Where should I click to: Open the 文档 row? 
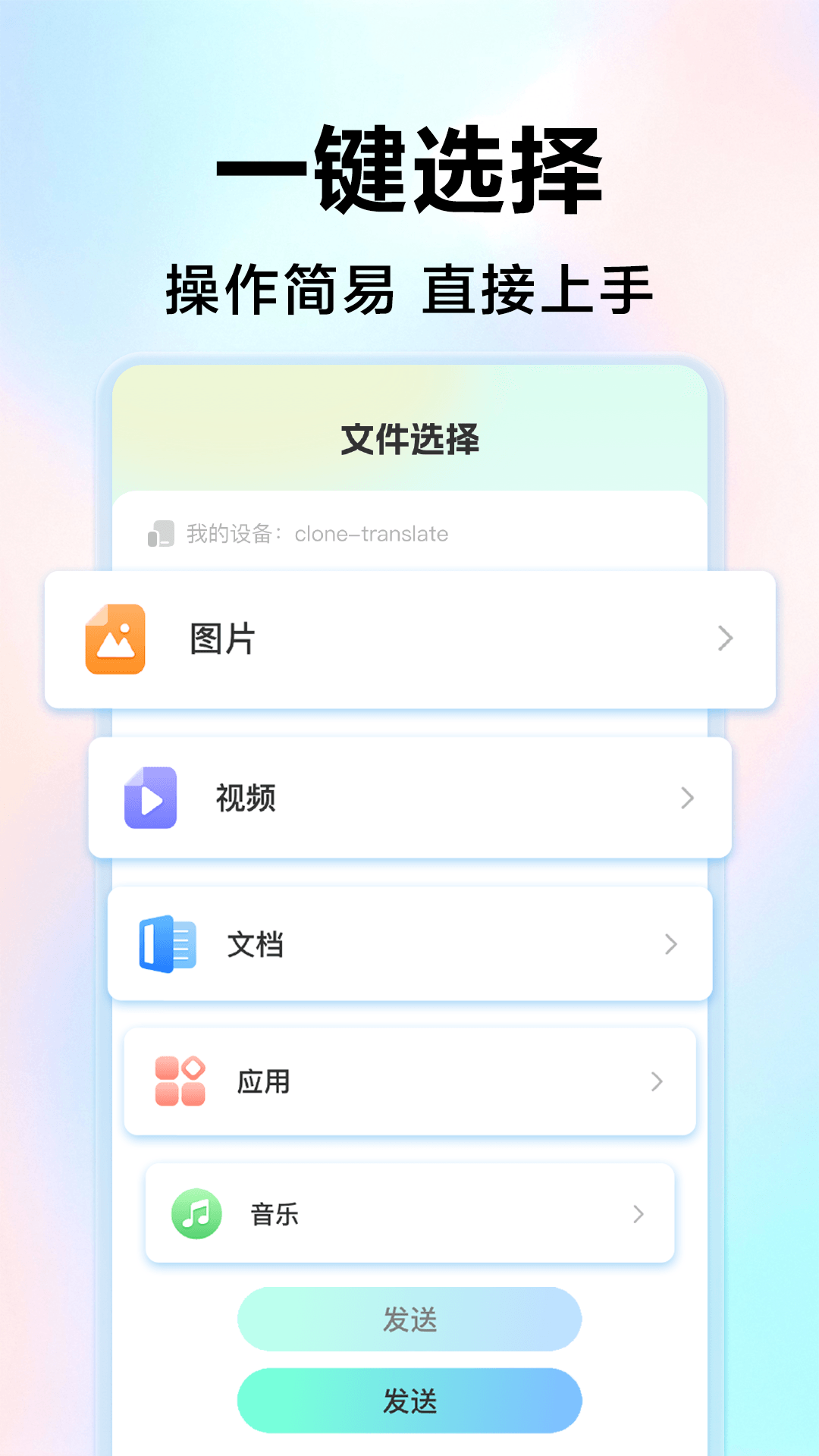409,943
